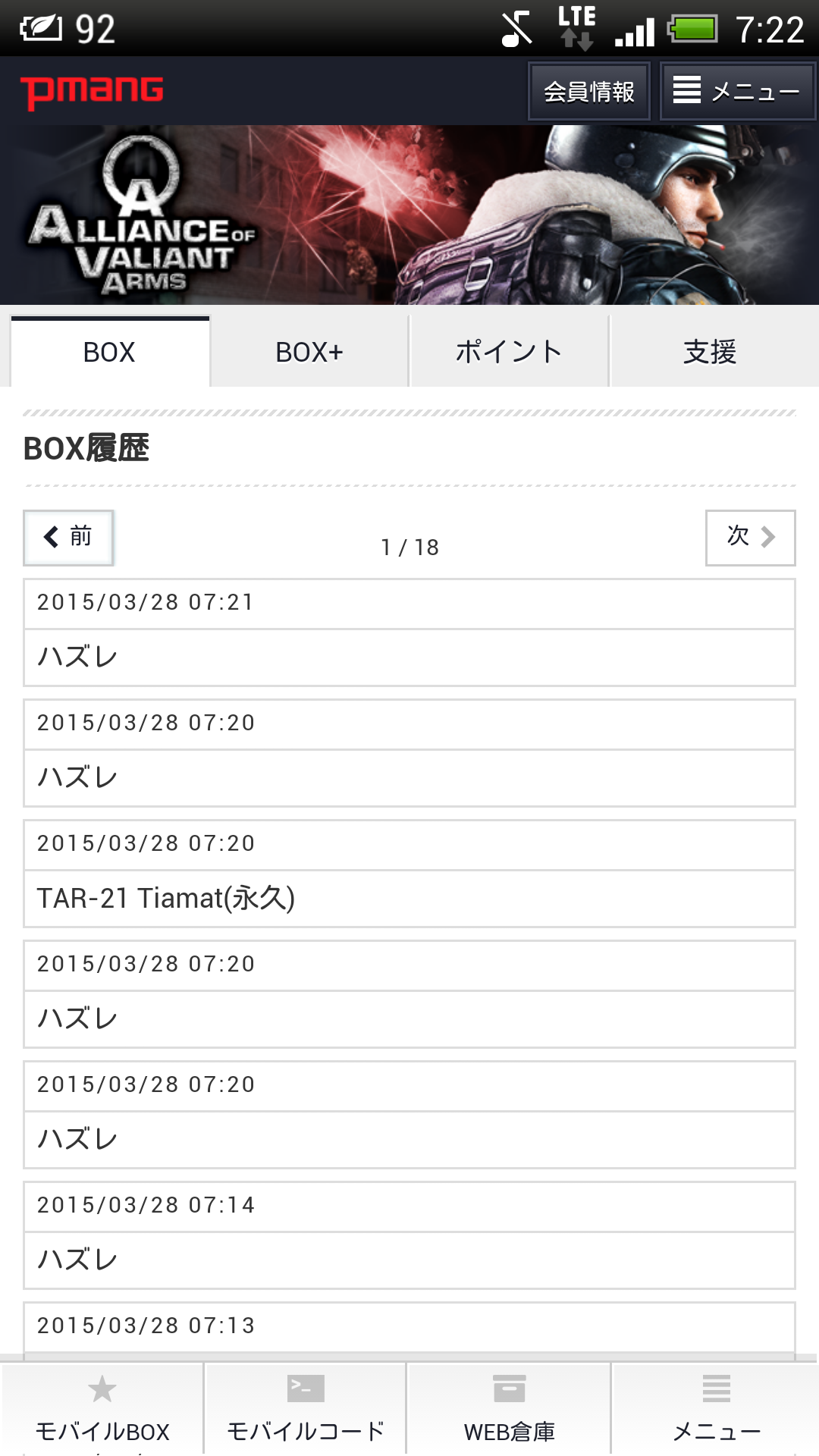The height and width of the screenshot is (1456, 819).
Task: Go to the 次 next history page
Action: coord(750,537)
